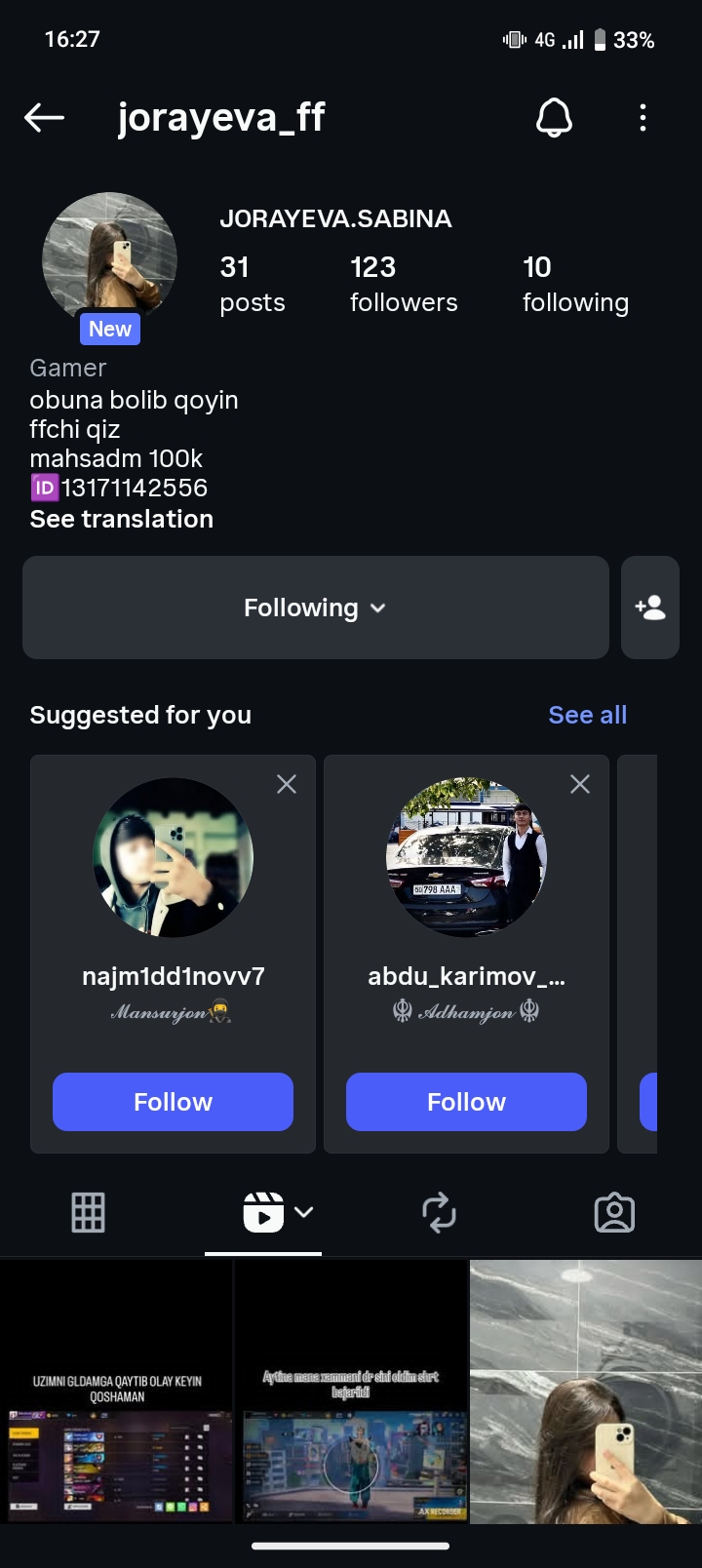
Task: Go back using the top-left arrow
Action: [x=44, y=118]
